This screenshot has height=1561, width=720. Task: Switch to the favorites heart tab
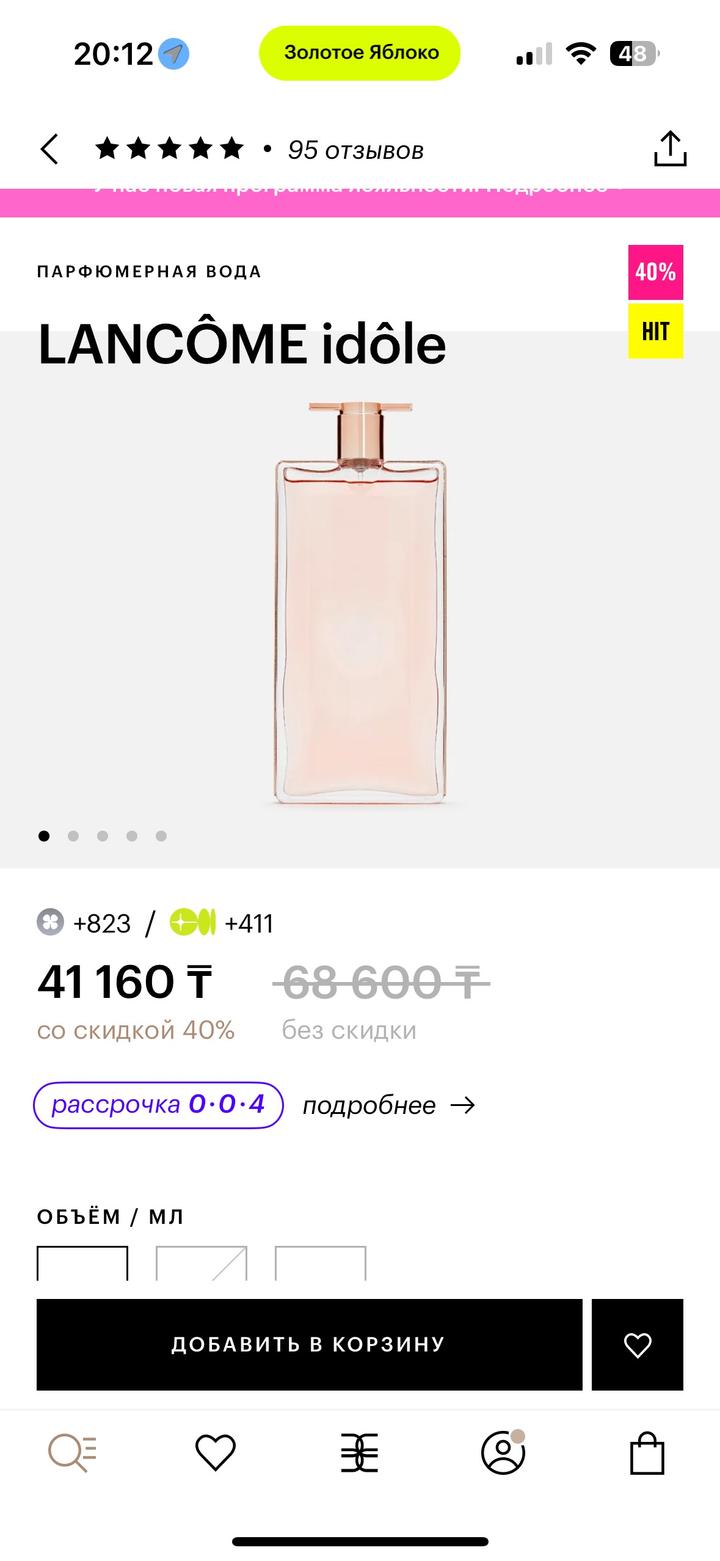tap(215, 1452)
